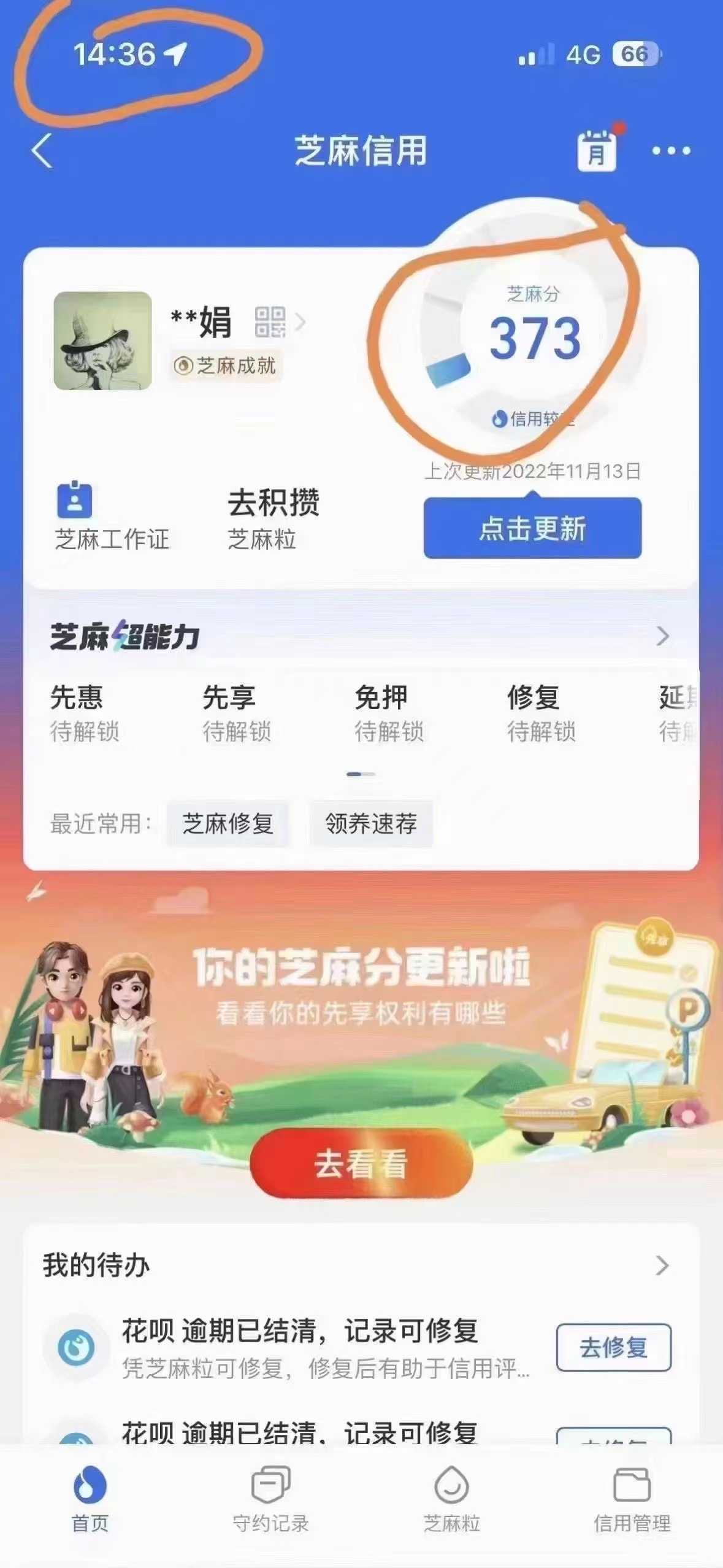Tap the back arrow to exit 芝麻信用

point(40,151)
